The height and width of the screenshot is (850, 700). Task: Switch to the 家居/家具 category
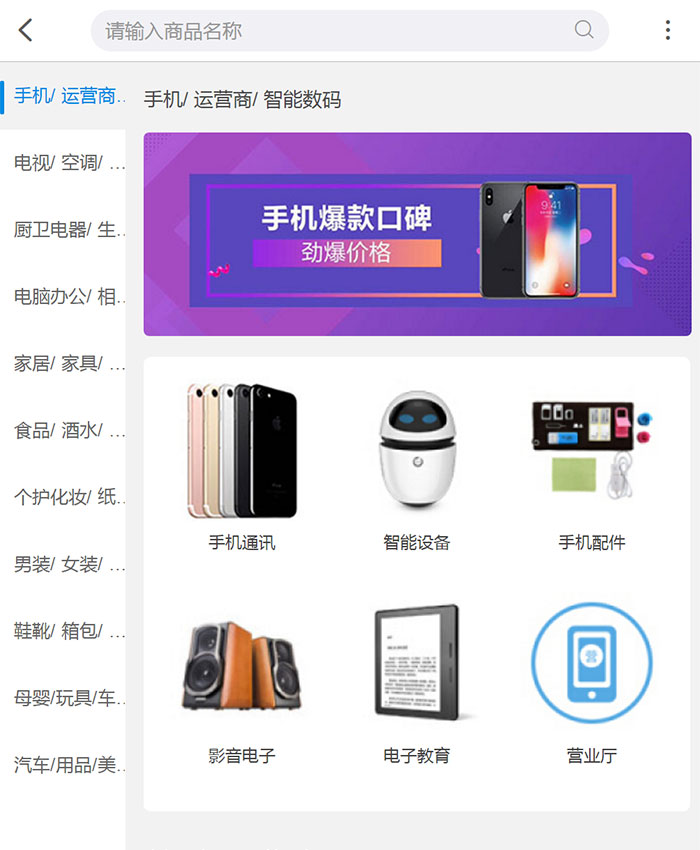point(68,363)
